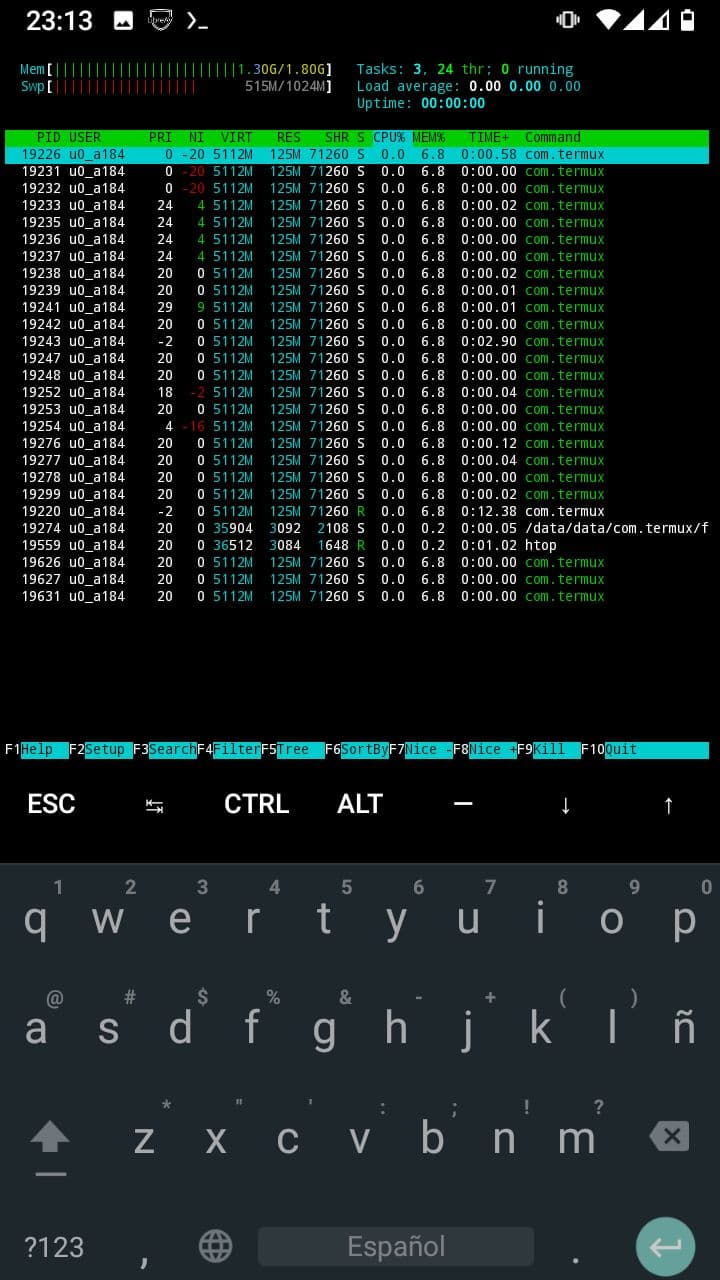Activate the CTRL modifier key
The image size is (720, 1280).
coord(257,804)
